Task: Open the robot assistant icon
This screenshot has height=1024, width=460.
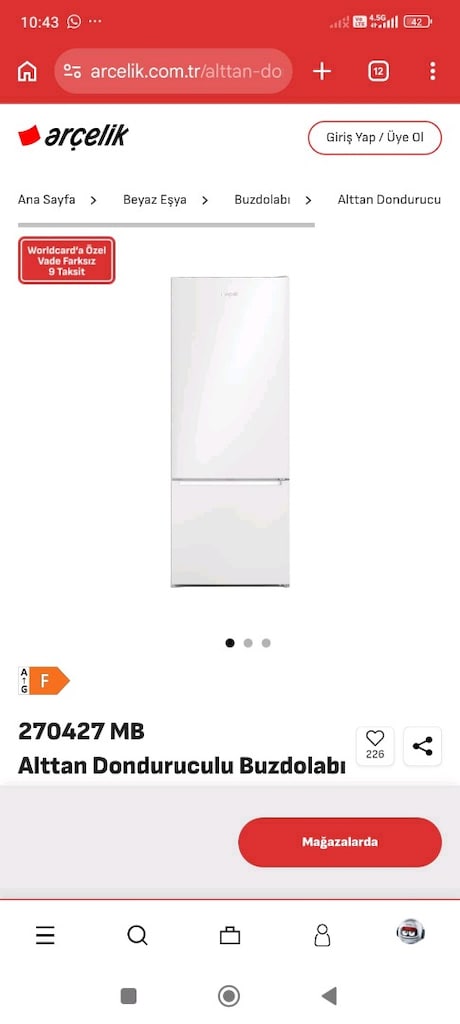Action: point(411,932)
